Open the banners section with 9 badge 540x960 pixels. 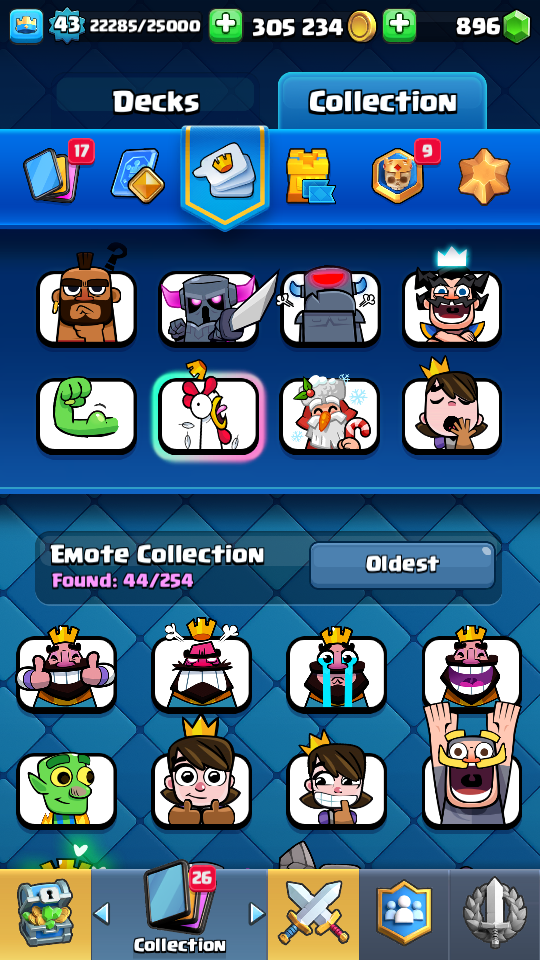(398, 176)
